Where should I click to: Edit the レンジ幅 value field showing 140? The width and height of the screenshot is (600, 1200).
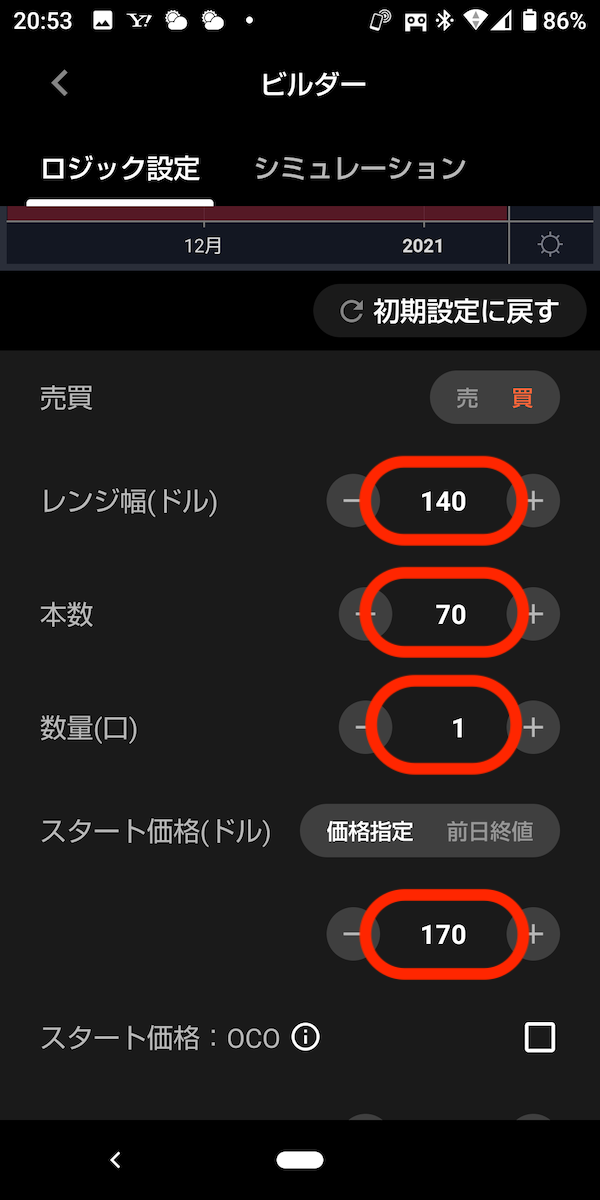click(443, 500)
